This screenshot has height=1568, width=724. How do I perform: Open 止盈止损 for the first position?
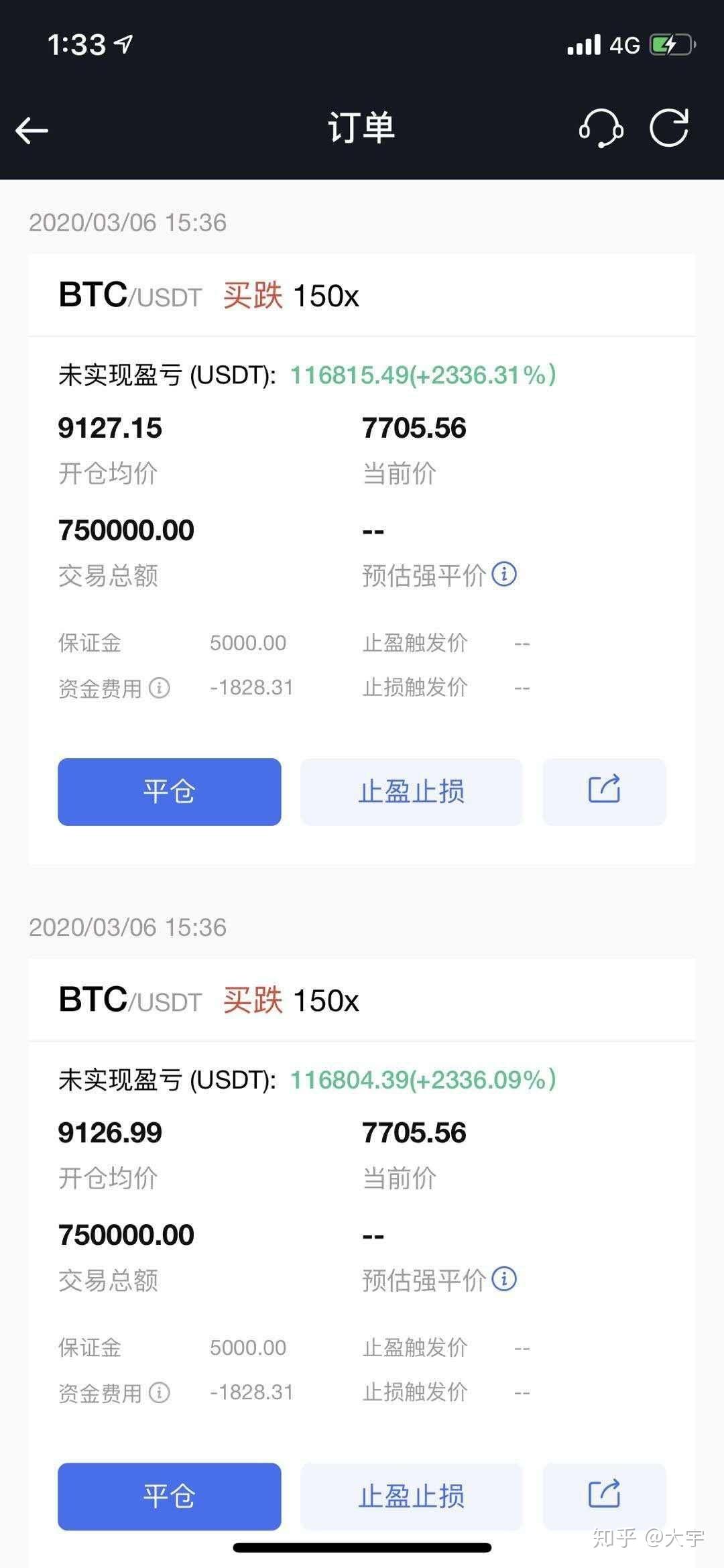point(411,792)
